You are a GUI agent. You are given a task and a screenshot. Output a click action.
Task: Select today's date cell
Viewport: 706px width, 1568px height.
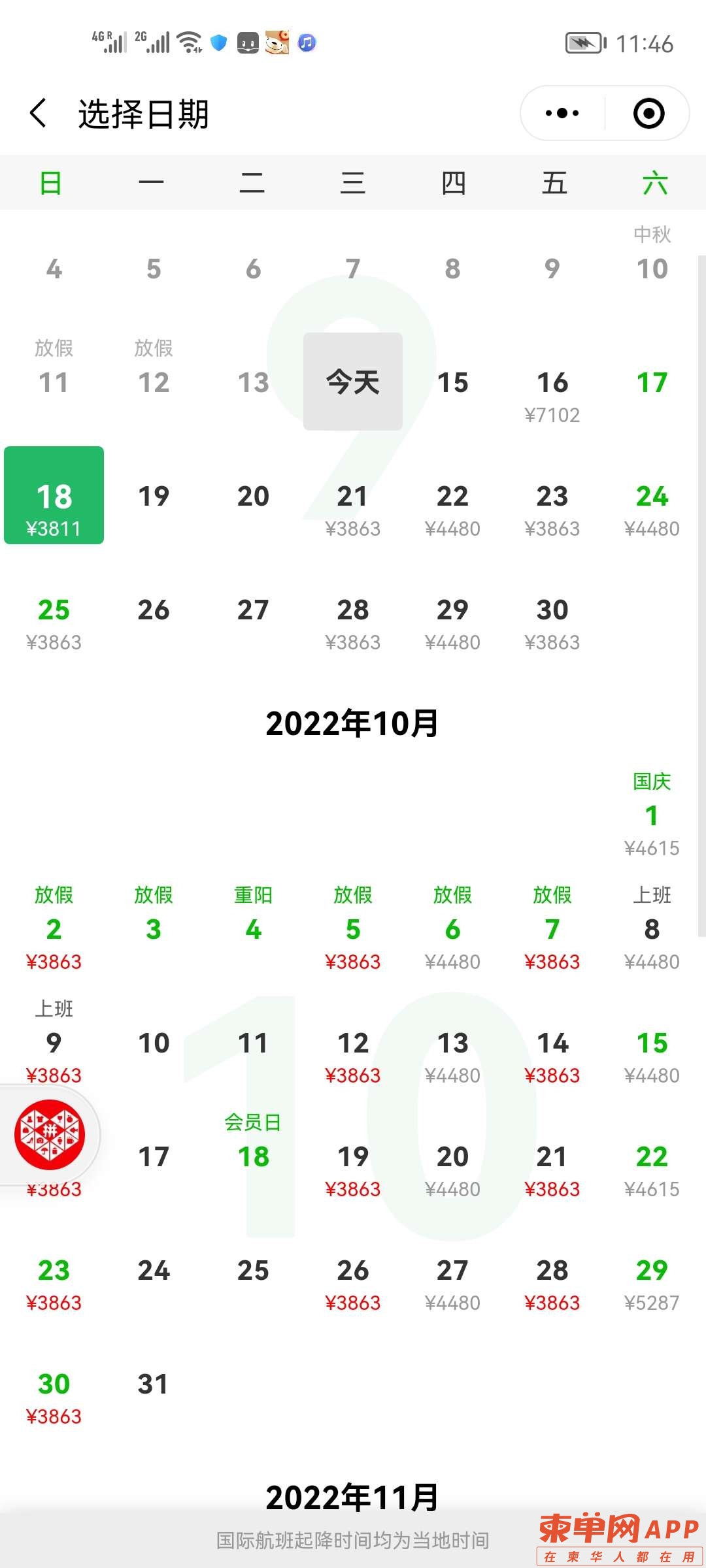click(353, 382)
